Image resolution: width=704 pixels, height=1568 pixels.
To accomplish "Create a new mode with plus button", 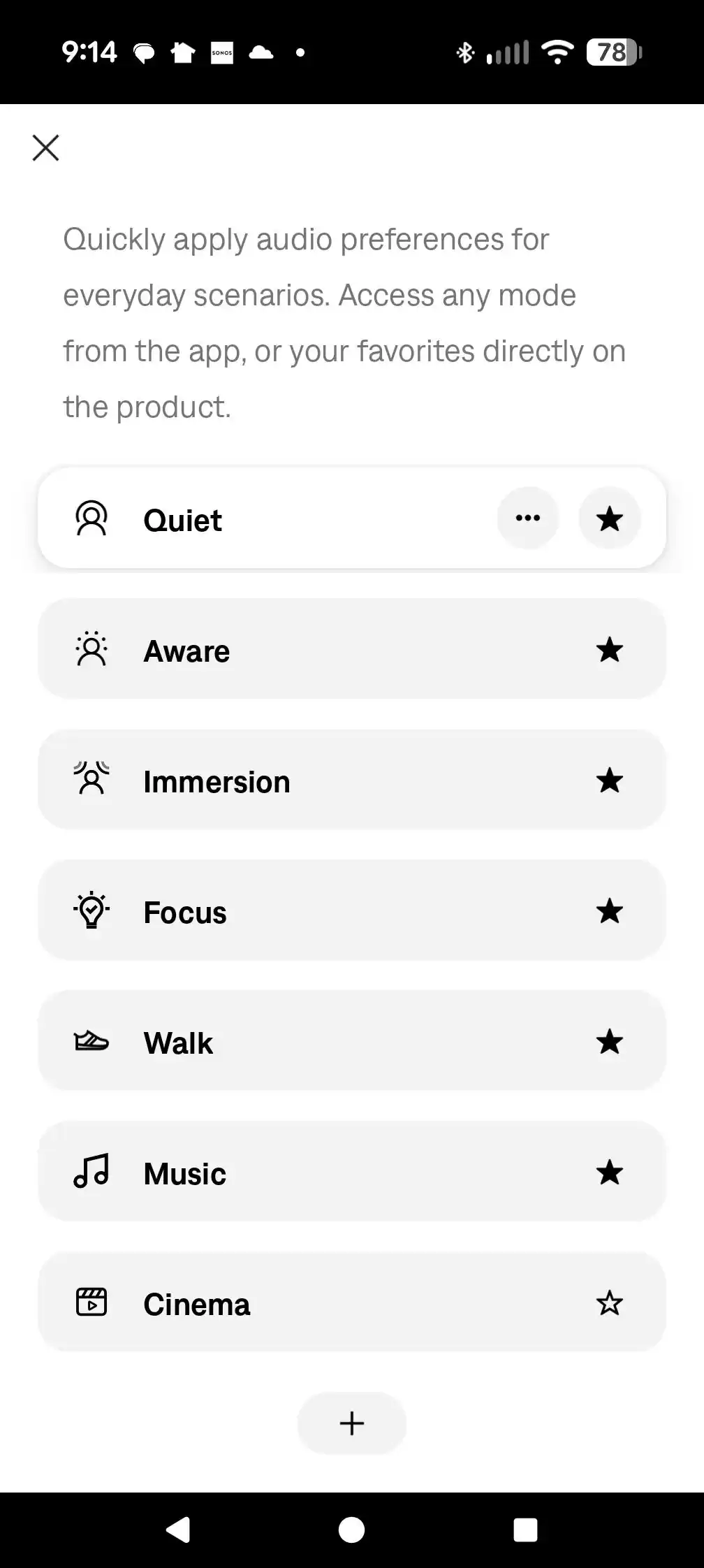I will pos(352,1423).
